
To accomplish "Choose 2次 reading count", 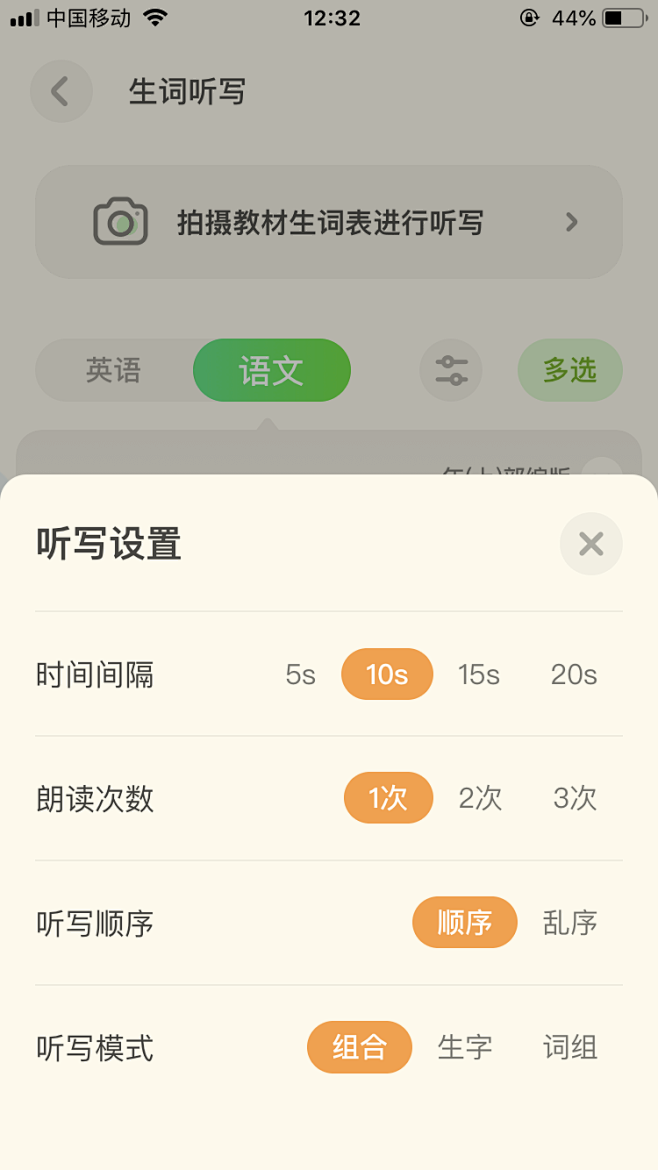I will pyautogui.click(x=480, y=798).
